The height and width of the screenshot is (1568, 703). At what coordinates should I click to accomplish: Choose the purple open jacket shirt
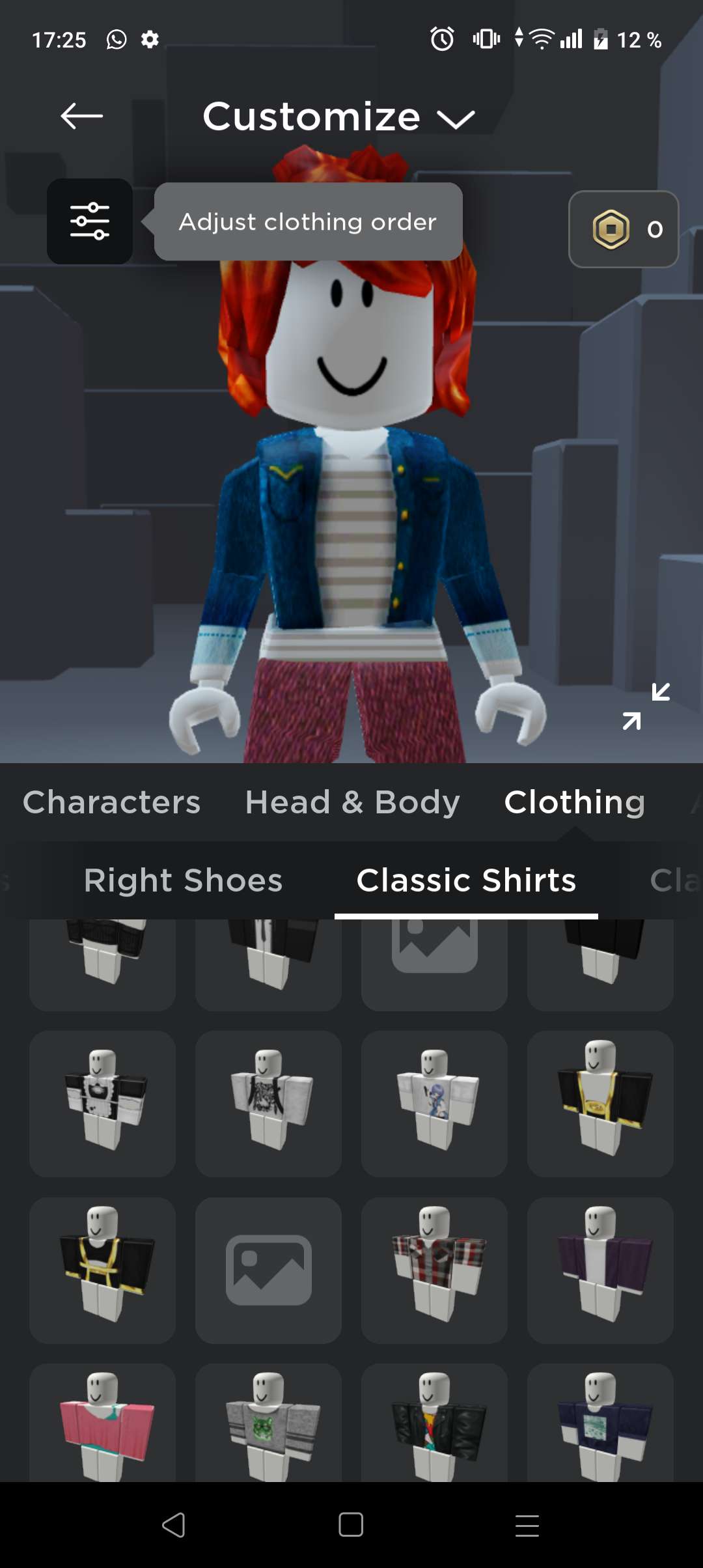[600, 1270]
